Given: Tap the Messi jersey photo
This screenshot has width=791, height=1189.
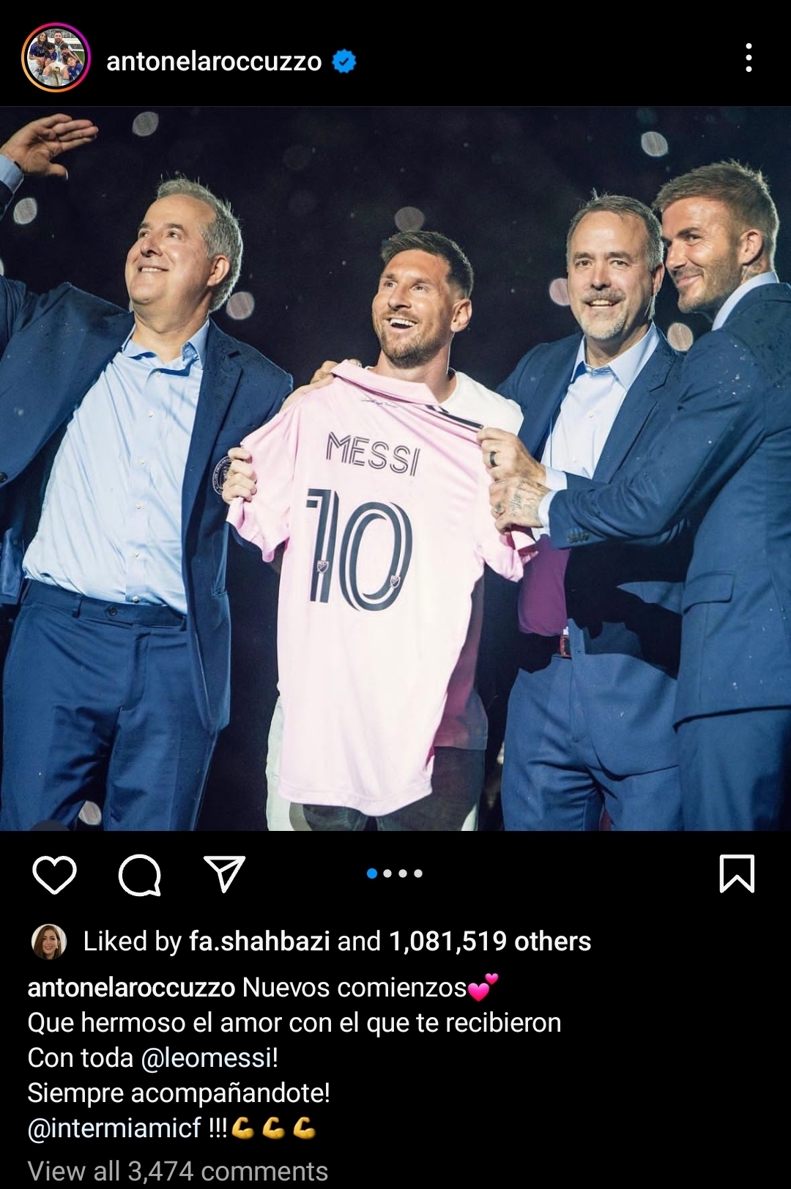Looking at the screenshot, I should tap(395, 468).
